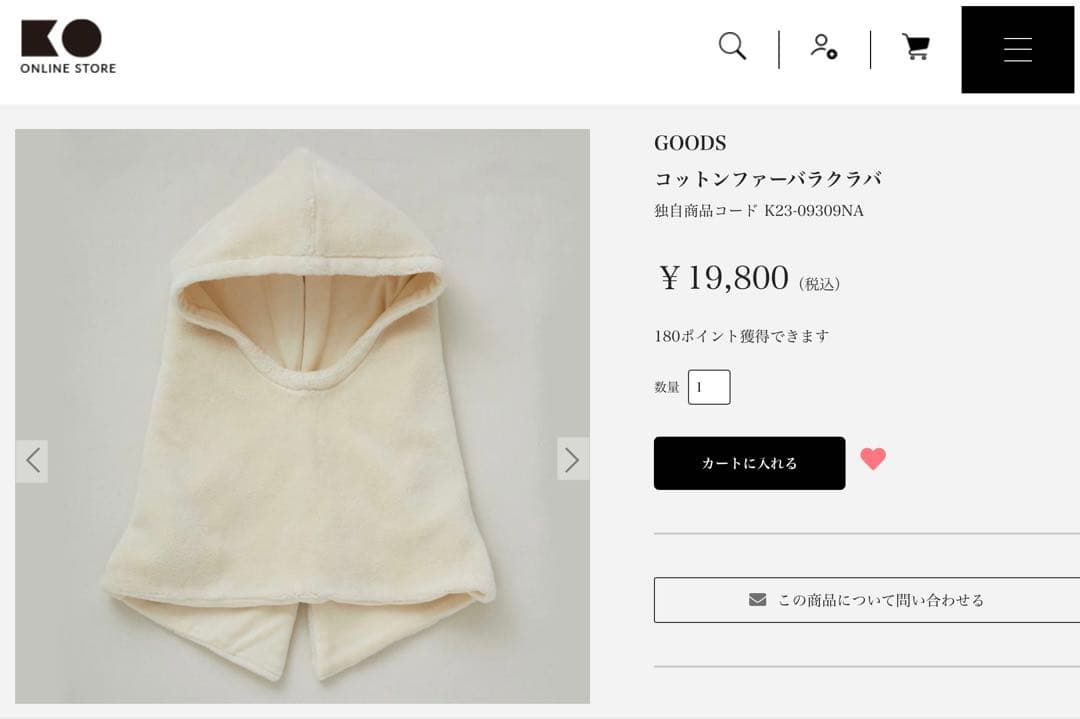This screenshot has width=1080, height=719.
Task: Add item with カートに入れる button
Action: (x=749, y=463)
